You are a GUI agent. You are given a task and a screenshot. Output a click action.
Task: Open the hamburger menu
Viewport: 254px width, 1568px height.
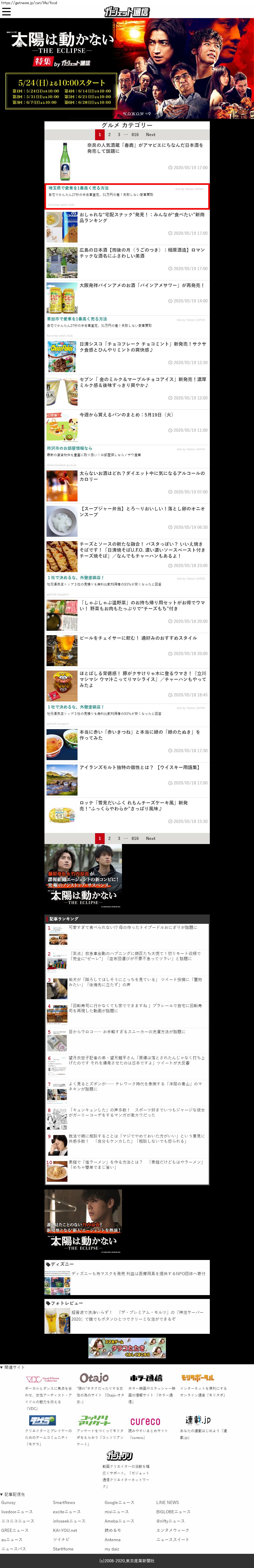point(7,12)
